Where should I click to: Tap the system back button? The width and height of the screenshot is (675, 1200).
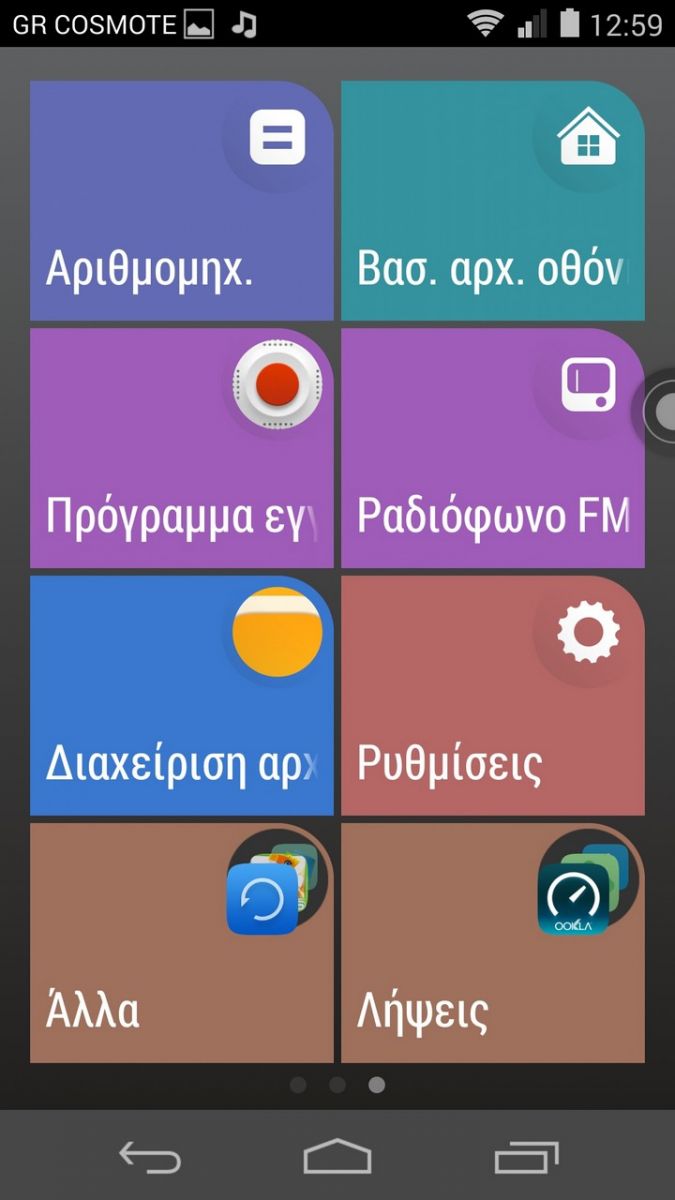(150, 1157)
